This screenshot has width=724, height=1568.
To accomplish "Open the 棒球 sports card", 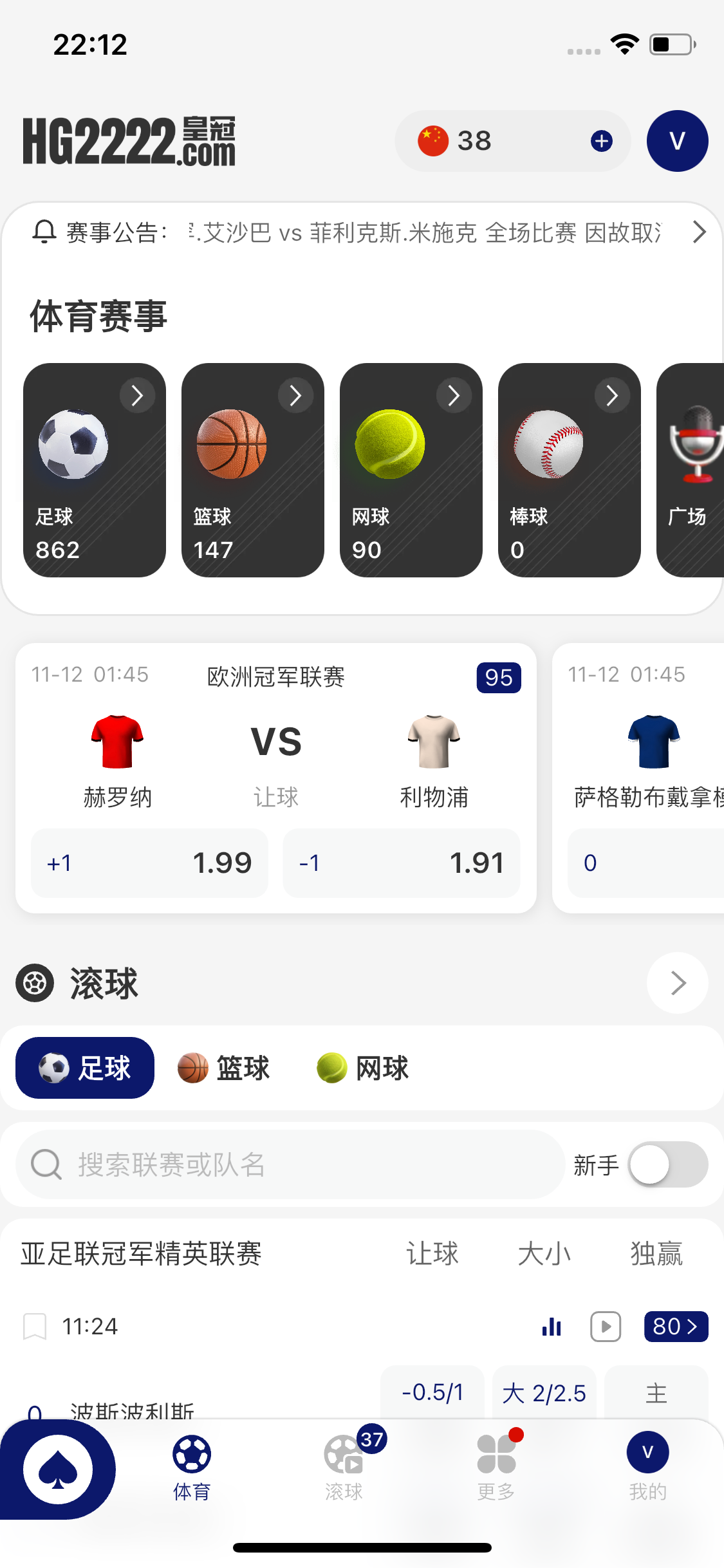I will pyautogui.click(x=570, y=470).
